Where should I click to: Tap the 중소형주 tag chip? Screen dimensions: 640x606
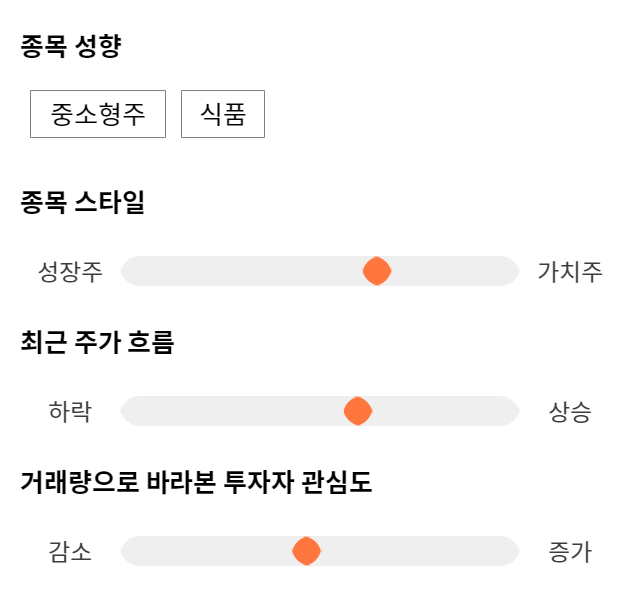pos(98,114)
